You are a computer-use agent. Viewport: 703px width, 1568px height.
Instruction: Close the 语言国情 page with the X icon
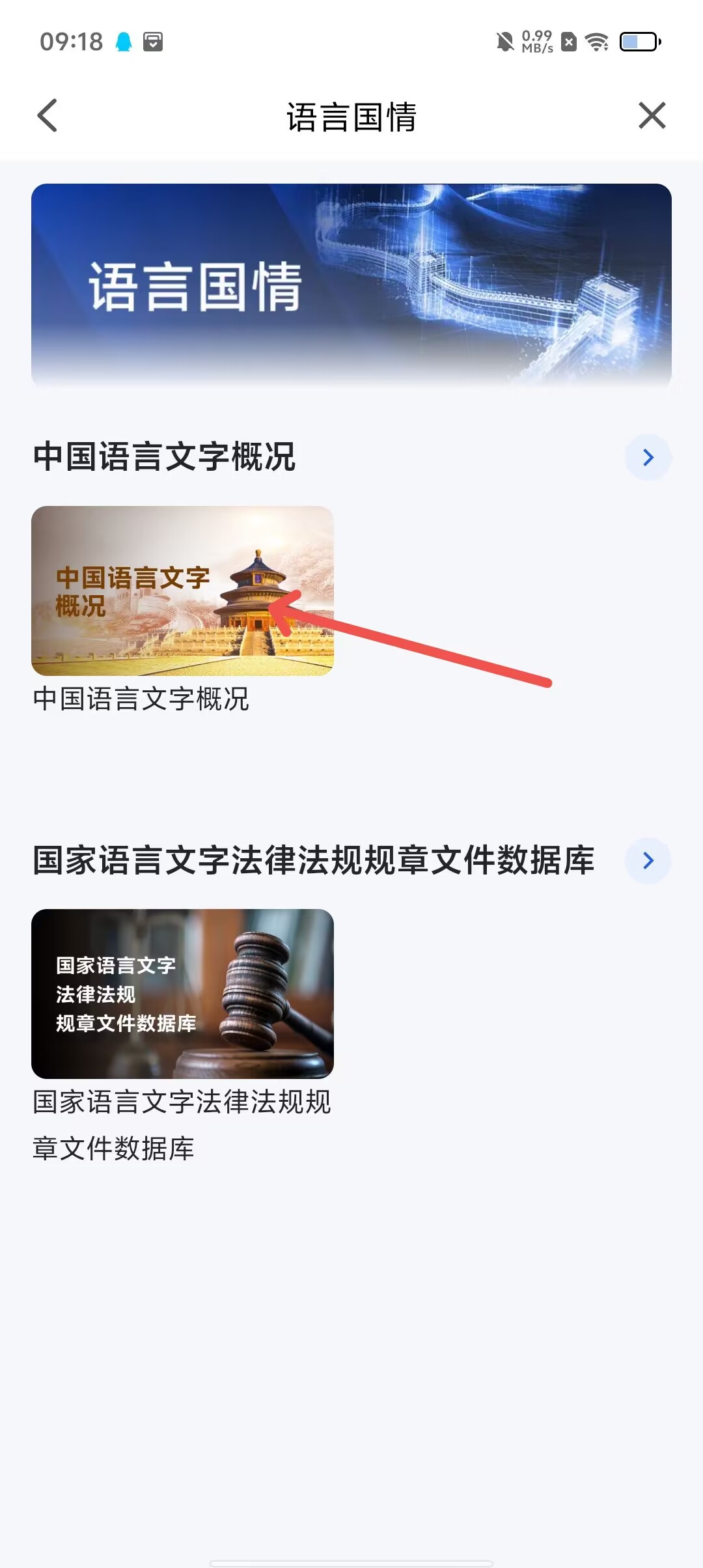652,116
